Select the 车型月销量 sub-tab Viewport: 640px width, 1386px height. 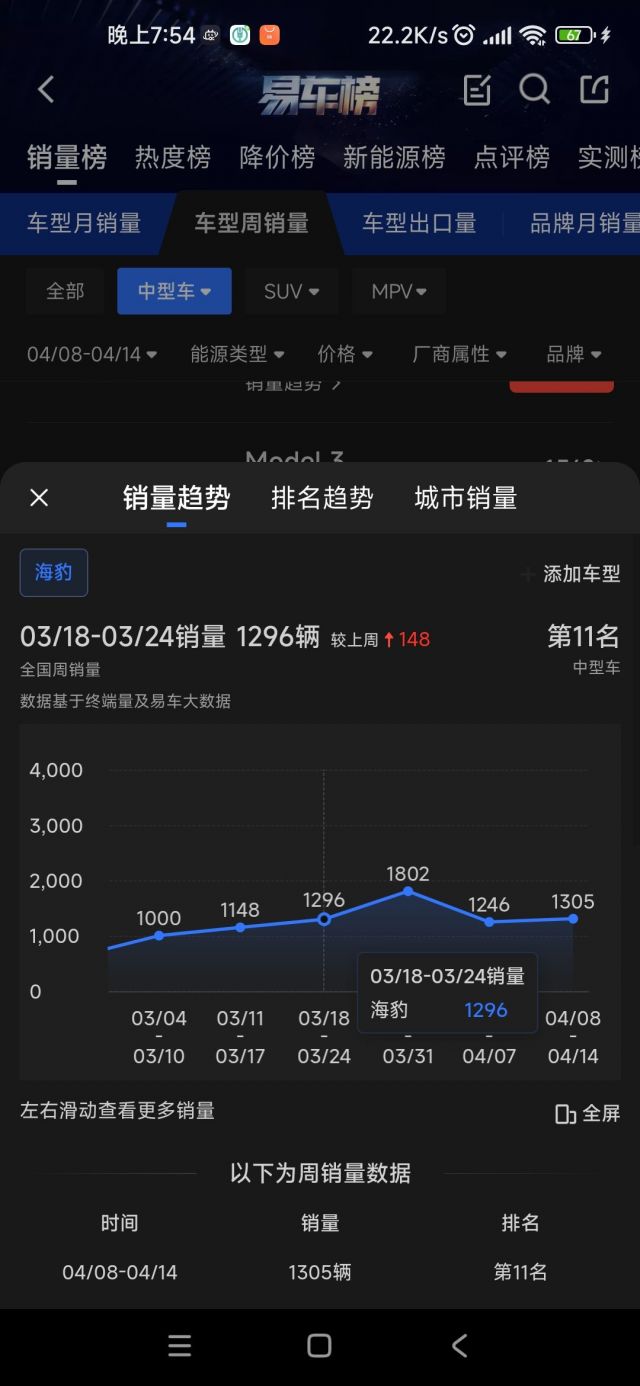tap(84, 223)
